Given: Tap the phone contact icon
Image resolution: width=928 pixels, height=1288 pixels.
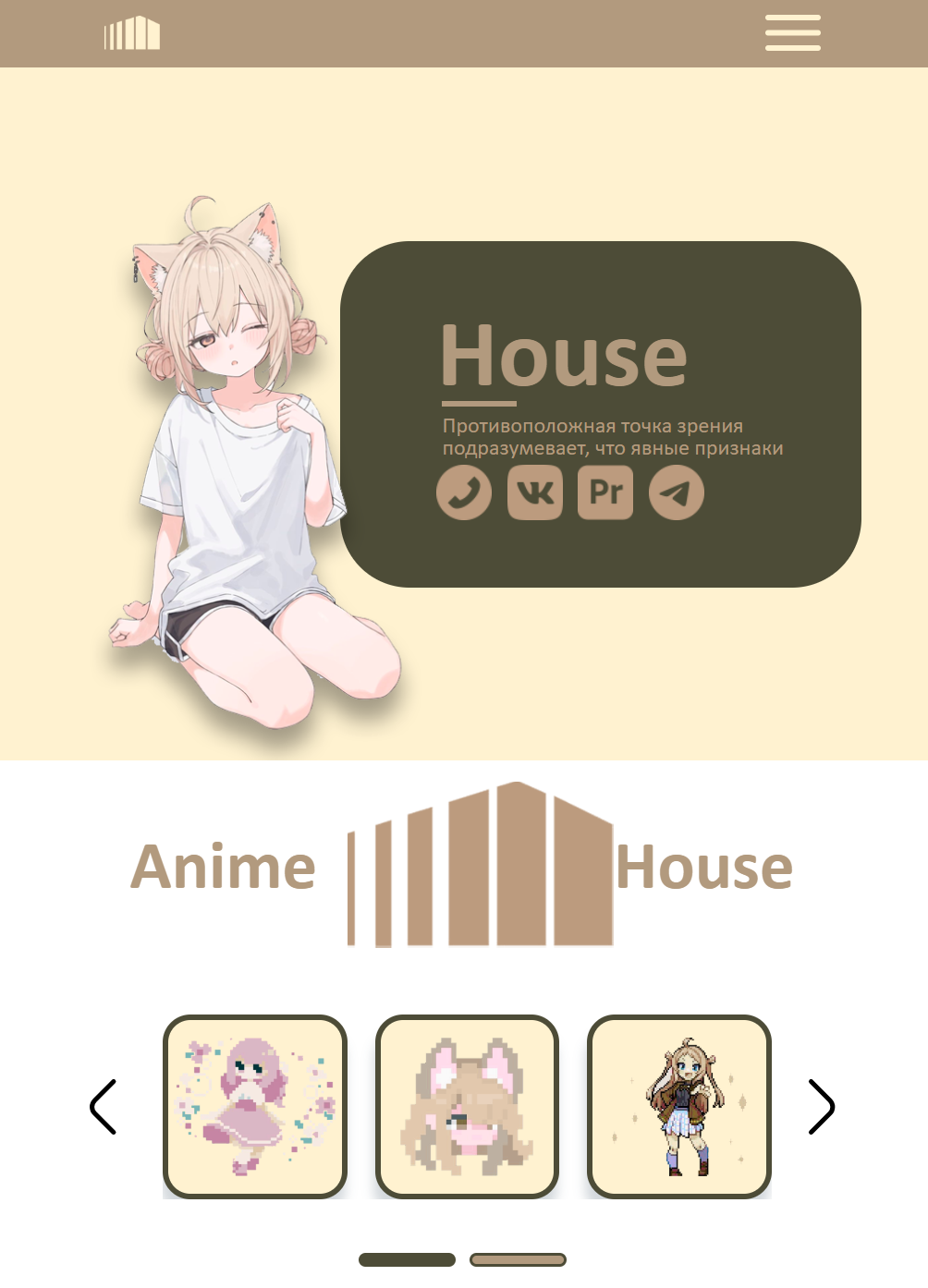Looking at the screenshot, I should point(464,492).
